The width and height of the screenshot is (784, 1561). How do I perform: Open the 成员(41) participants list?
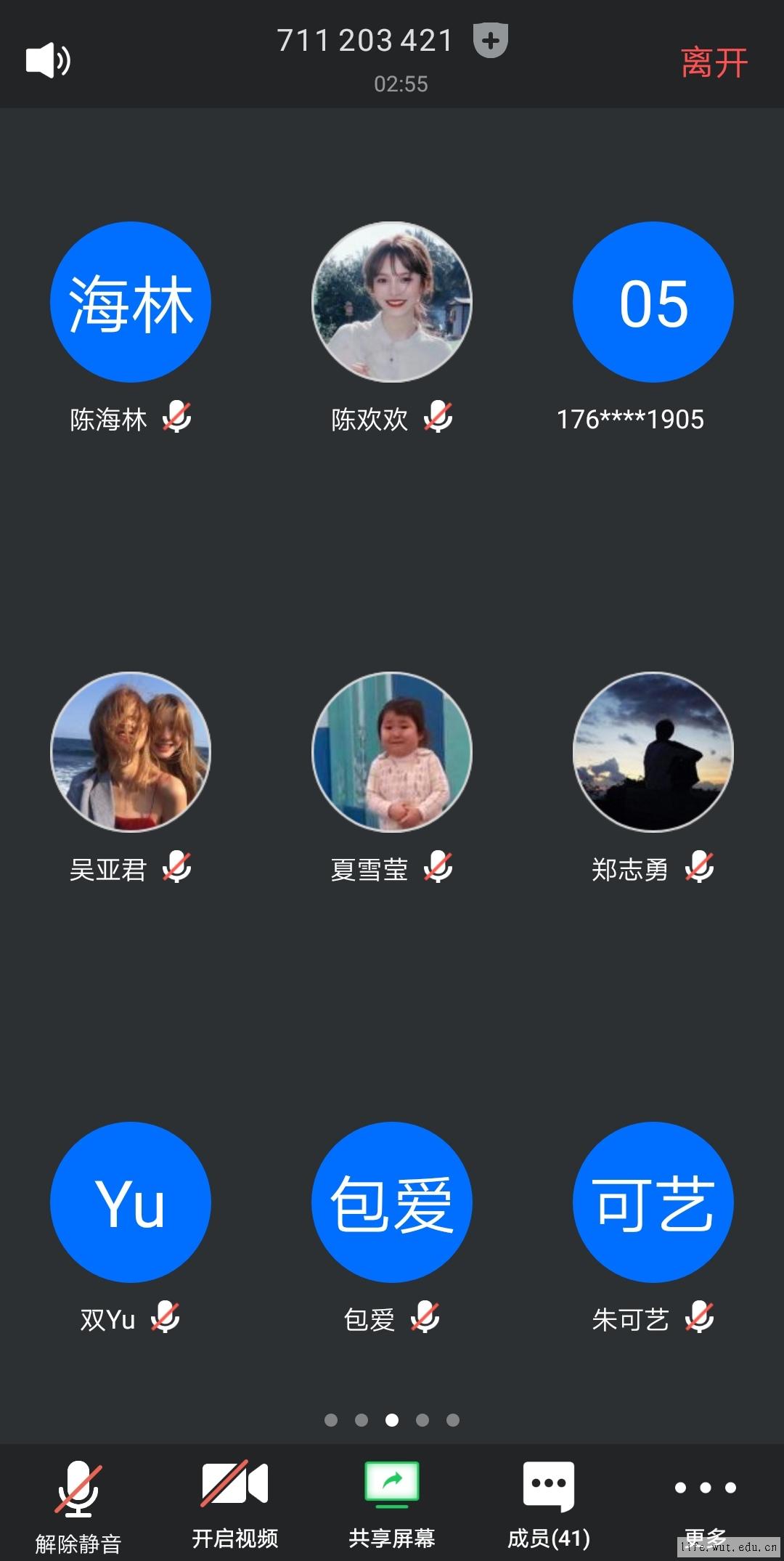549,1503
